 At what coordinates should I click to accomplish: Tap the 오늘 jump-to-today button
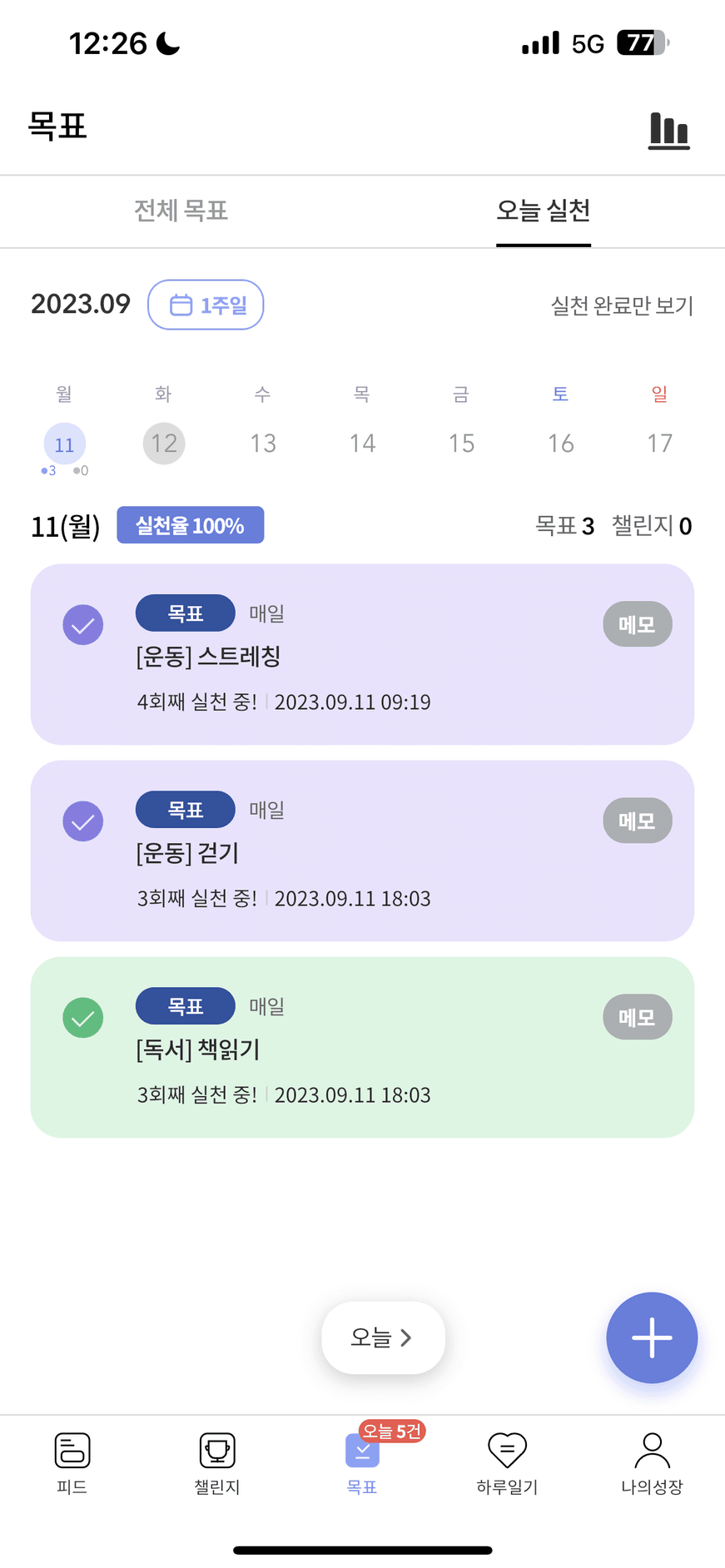click(x=383, y=1337)
